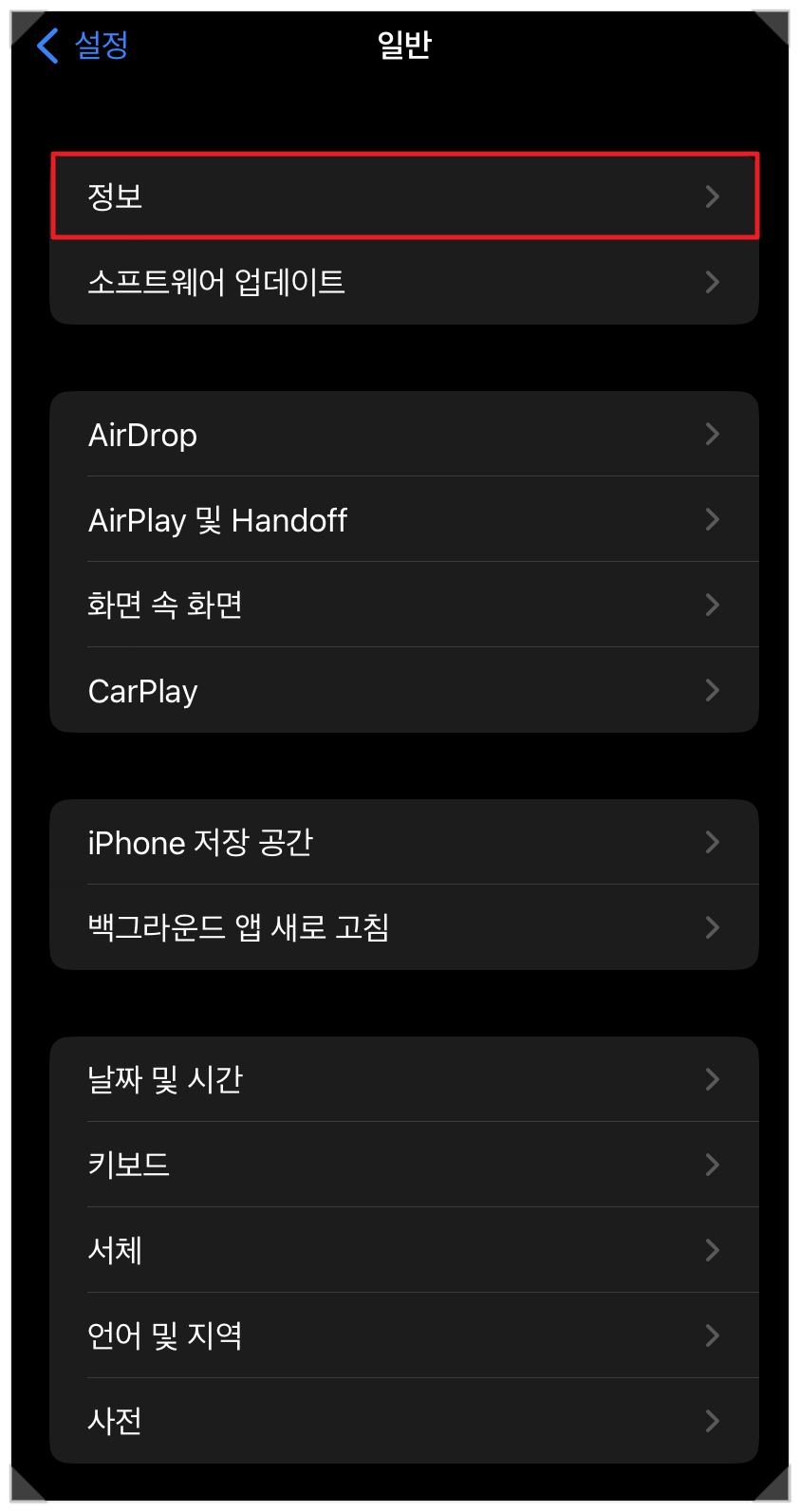Open 사전 settings
This screenshot has height=1512, width=800.
403,1421
